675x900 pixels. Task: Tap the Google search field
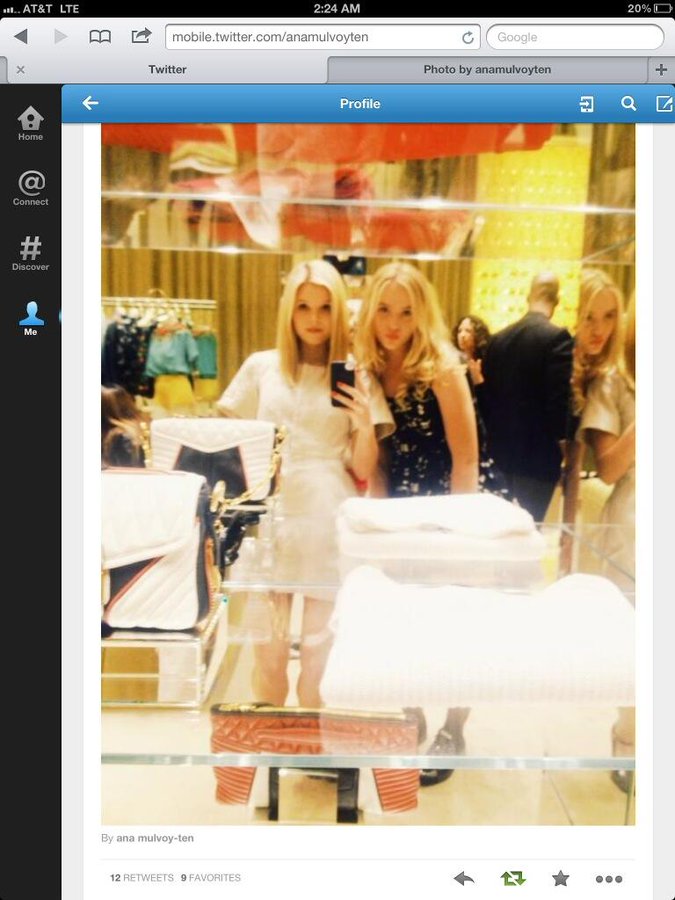pyautogui.click(x=575, y=37)
